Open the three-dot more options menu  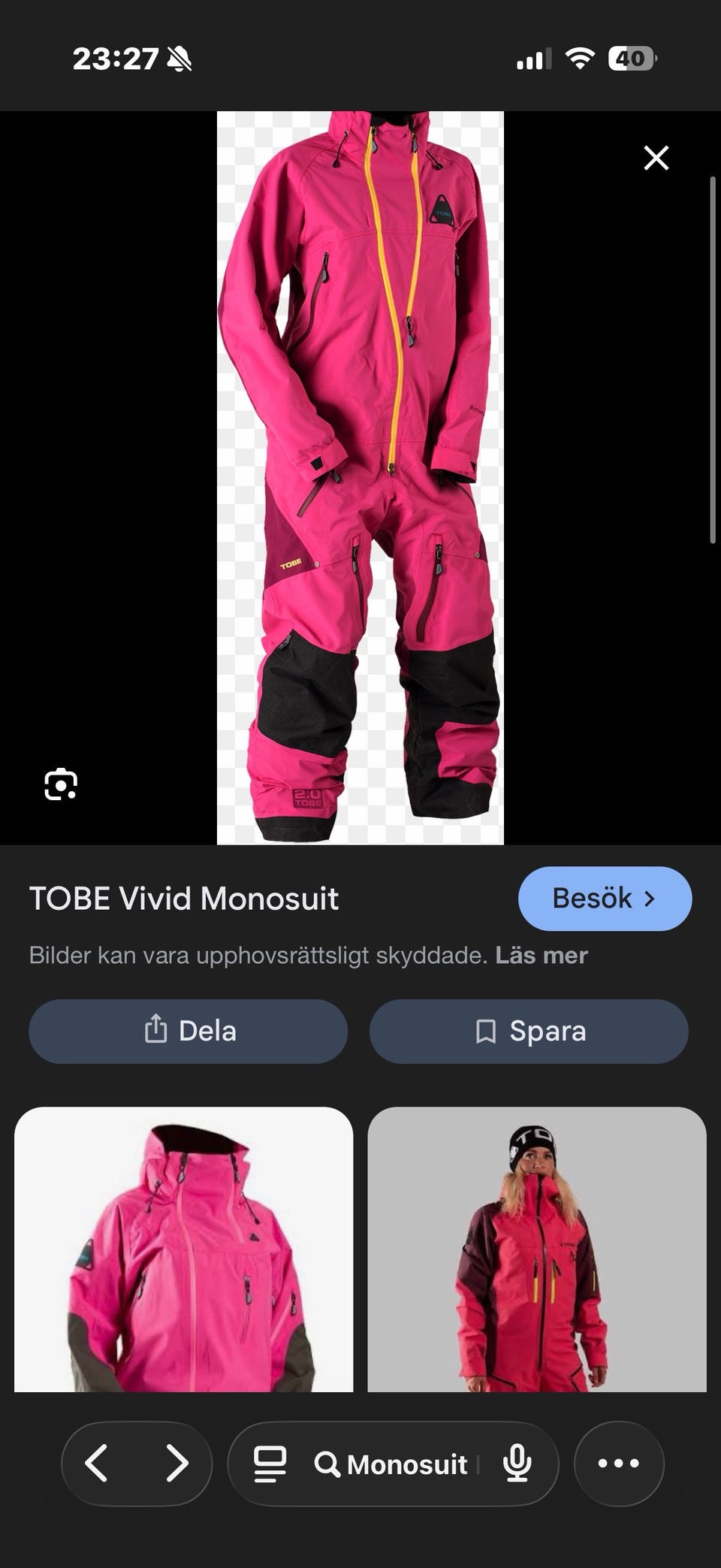[x=619, y=1463]
